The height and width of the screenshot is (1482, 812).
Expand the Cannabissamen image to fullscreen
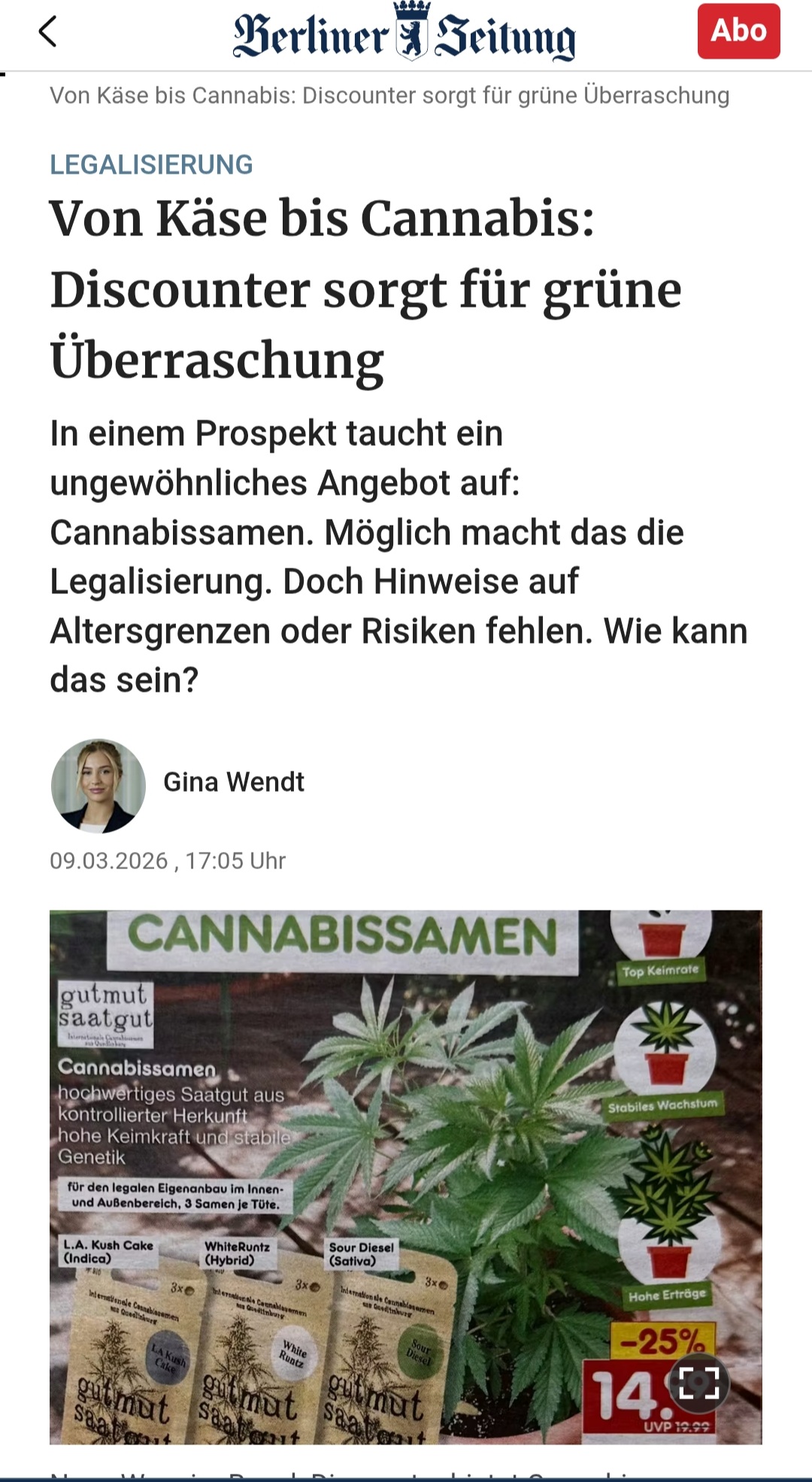click(699, 1383)
